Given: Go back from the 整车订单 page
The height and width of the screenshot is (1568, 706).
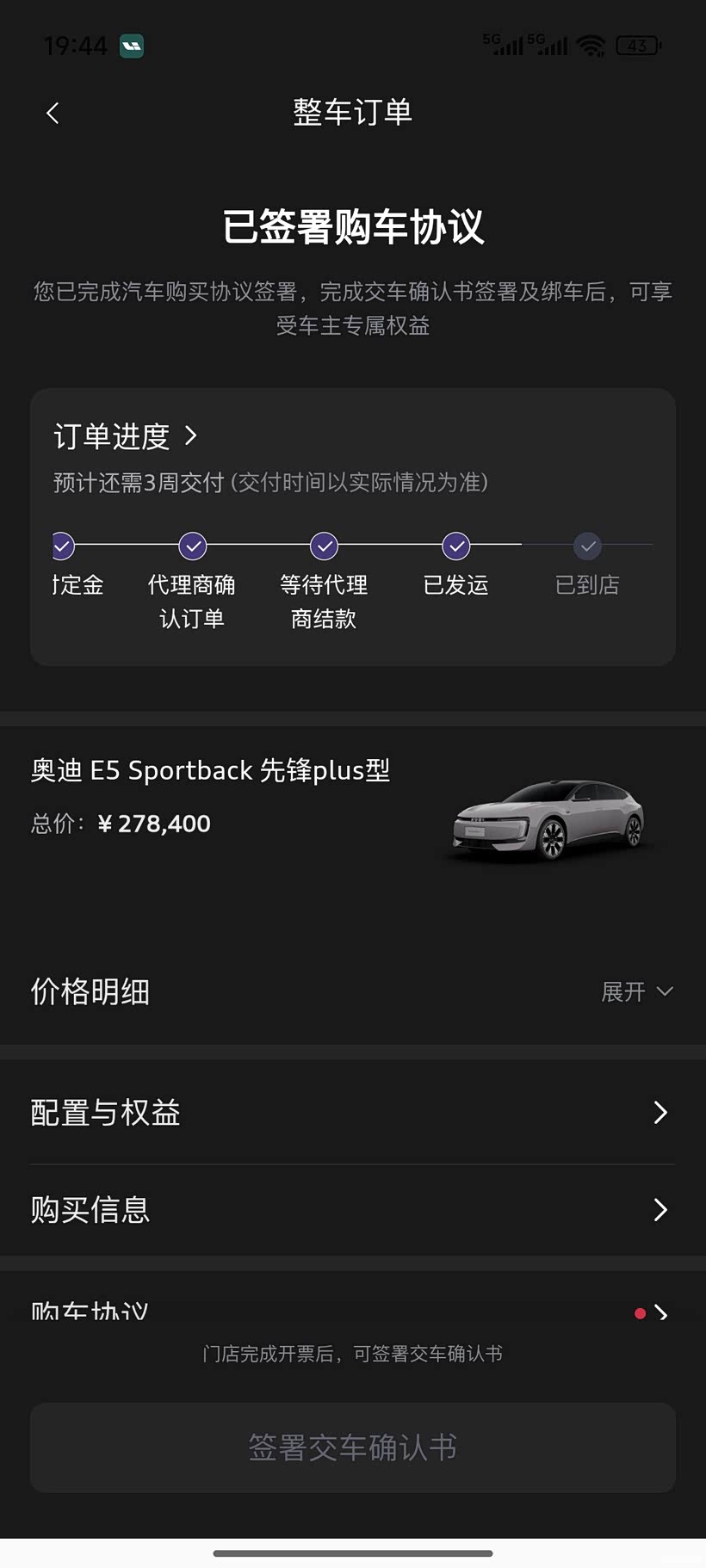Looking at the screenshot, I should point(53,113).
